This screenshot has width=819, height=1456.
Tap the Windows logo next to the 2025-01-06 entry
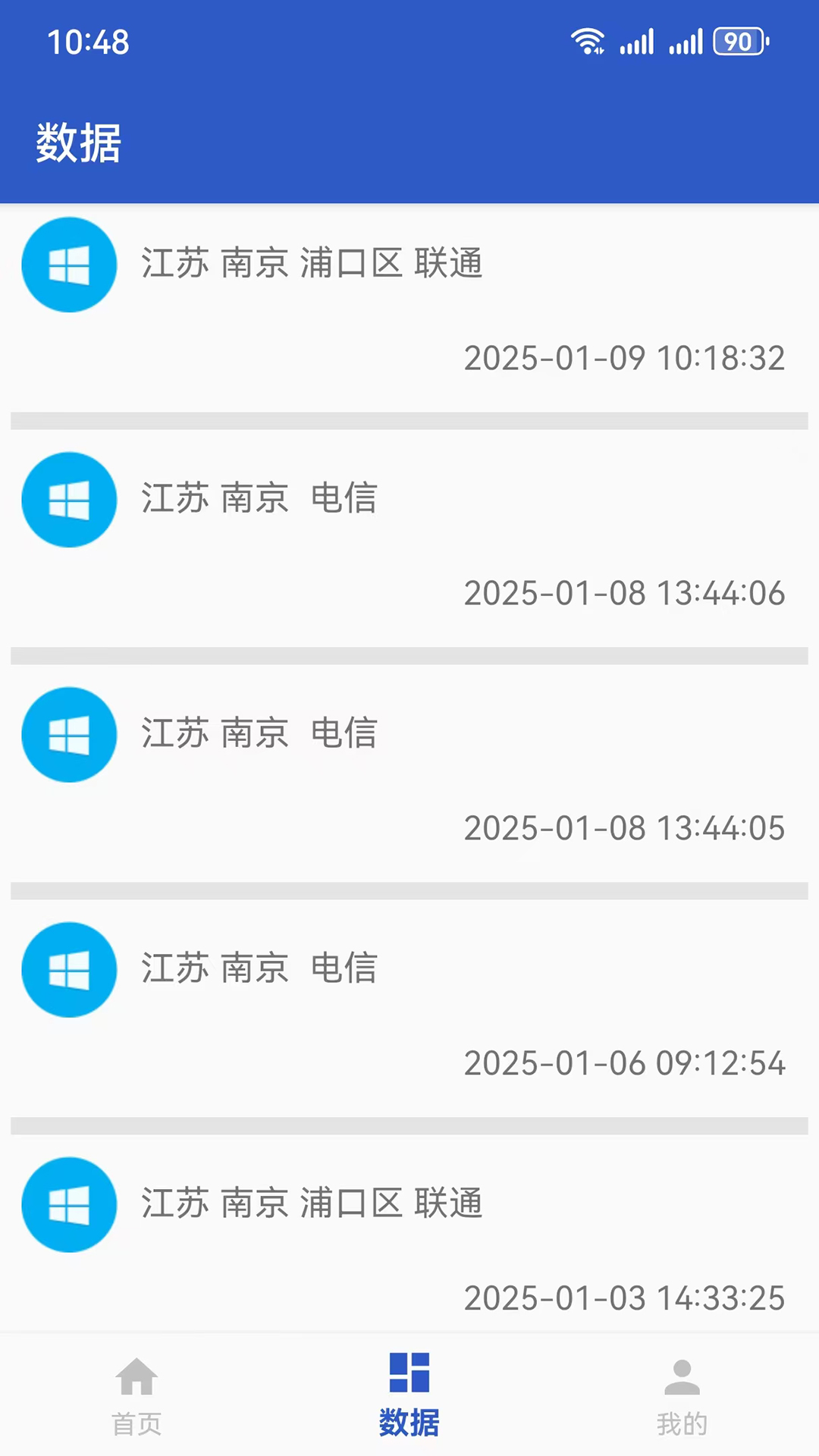(69, 970)
